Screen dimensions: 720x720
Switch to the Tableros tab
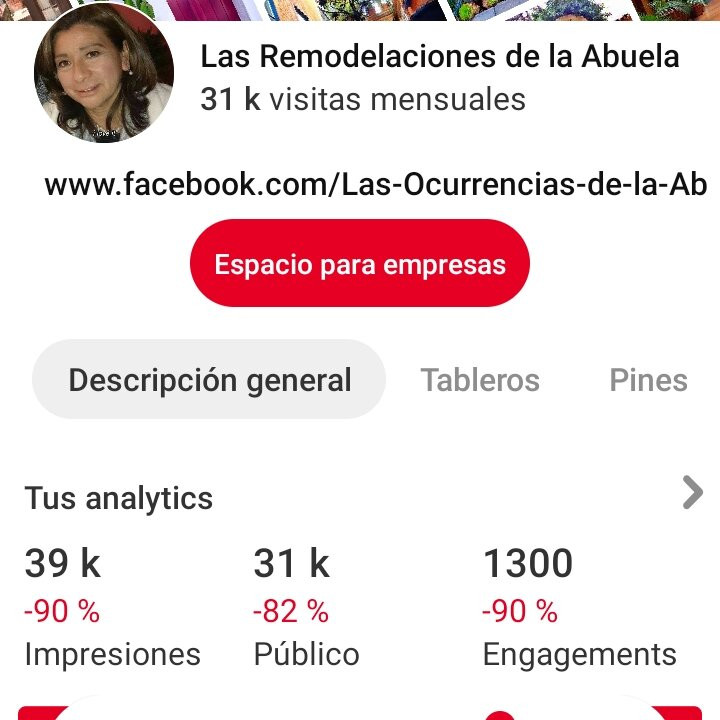480,380
